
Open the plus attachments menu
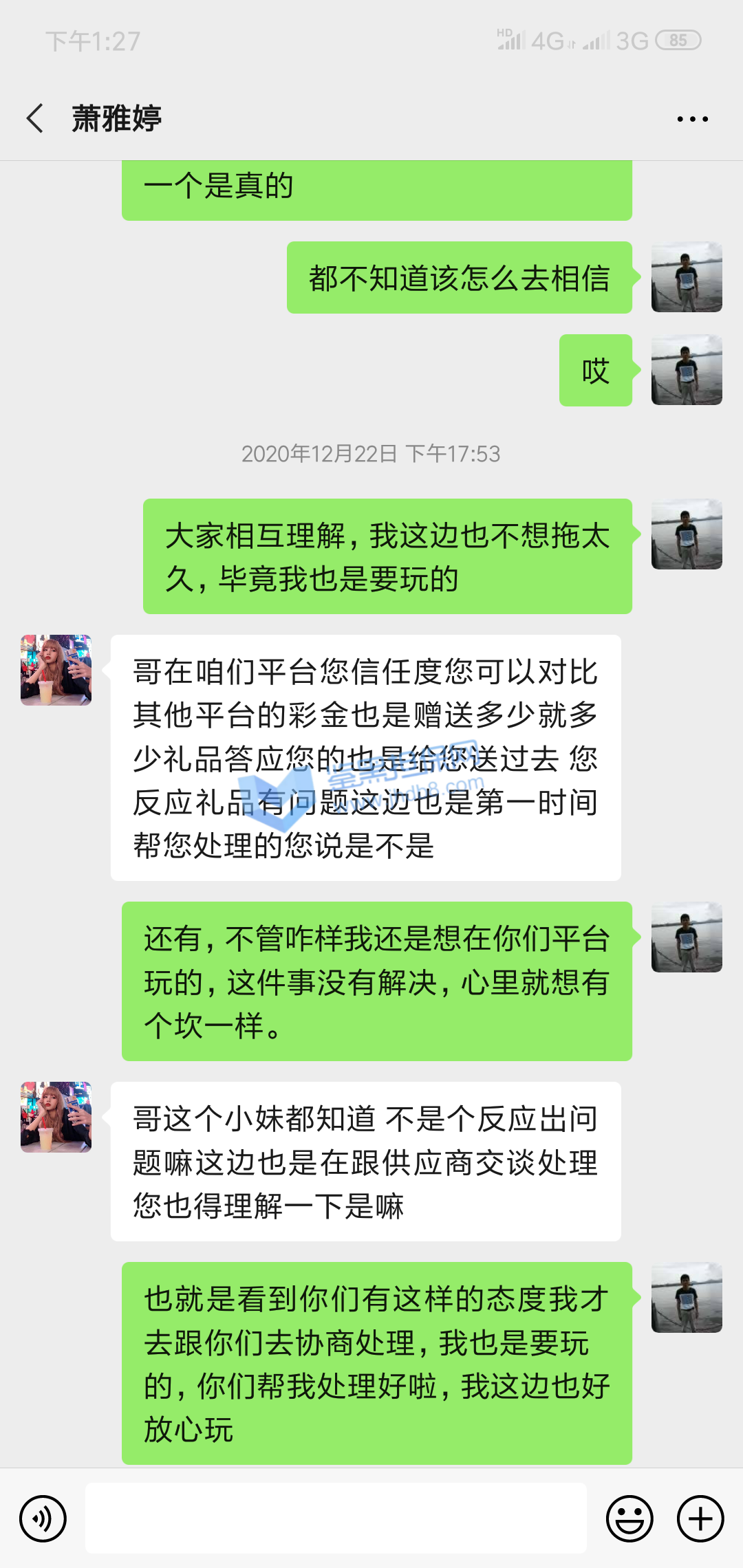click(700, 1518)
